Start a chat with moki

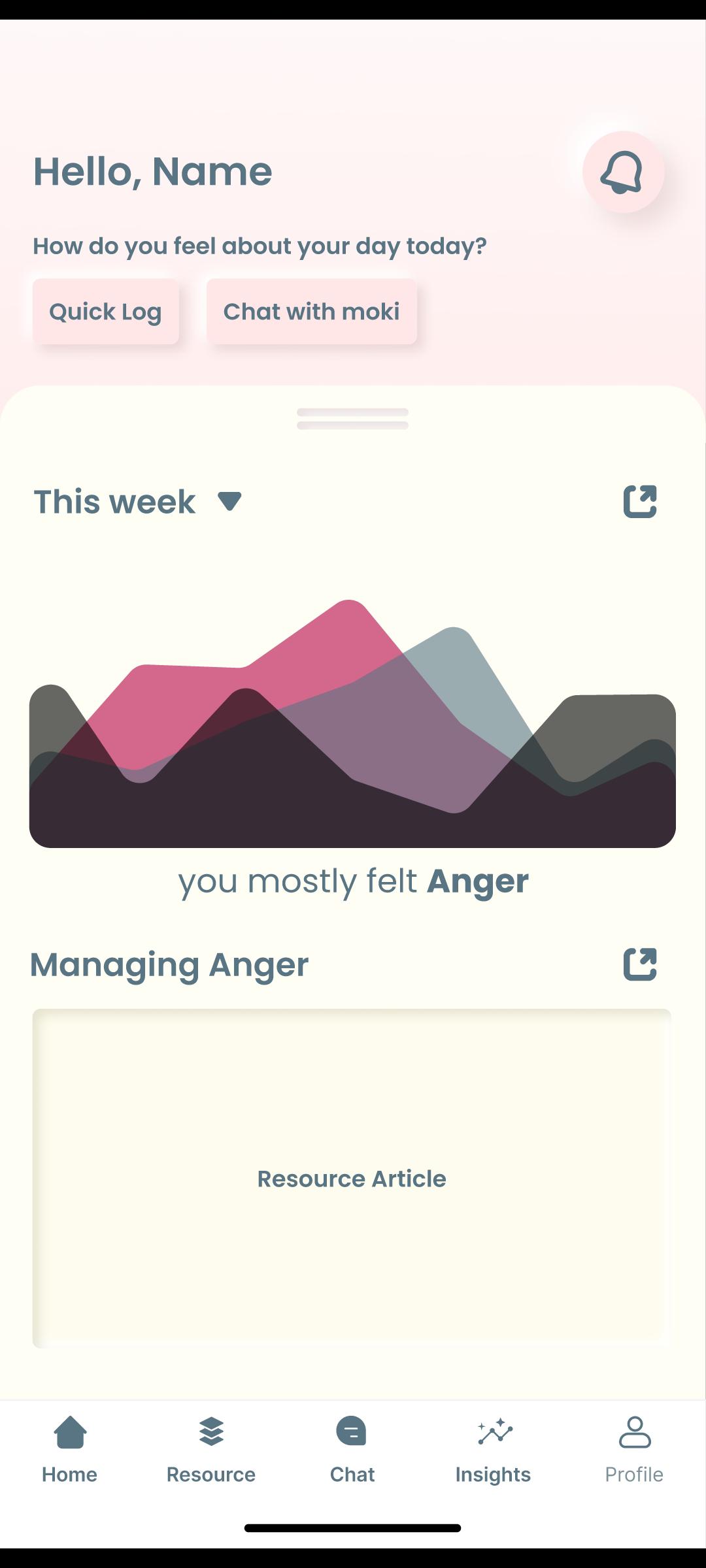311,312
